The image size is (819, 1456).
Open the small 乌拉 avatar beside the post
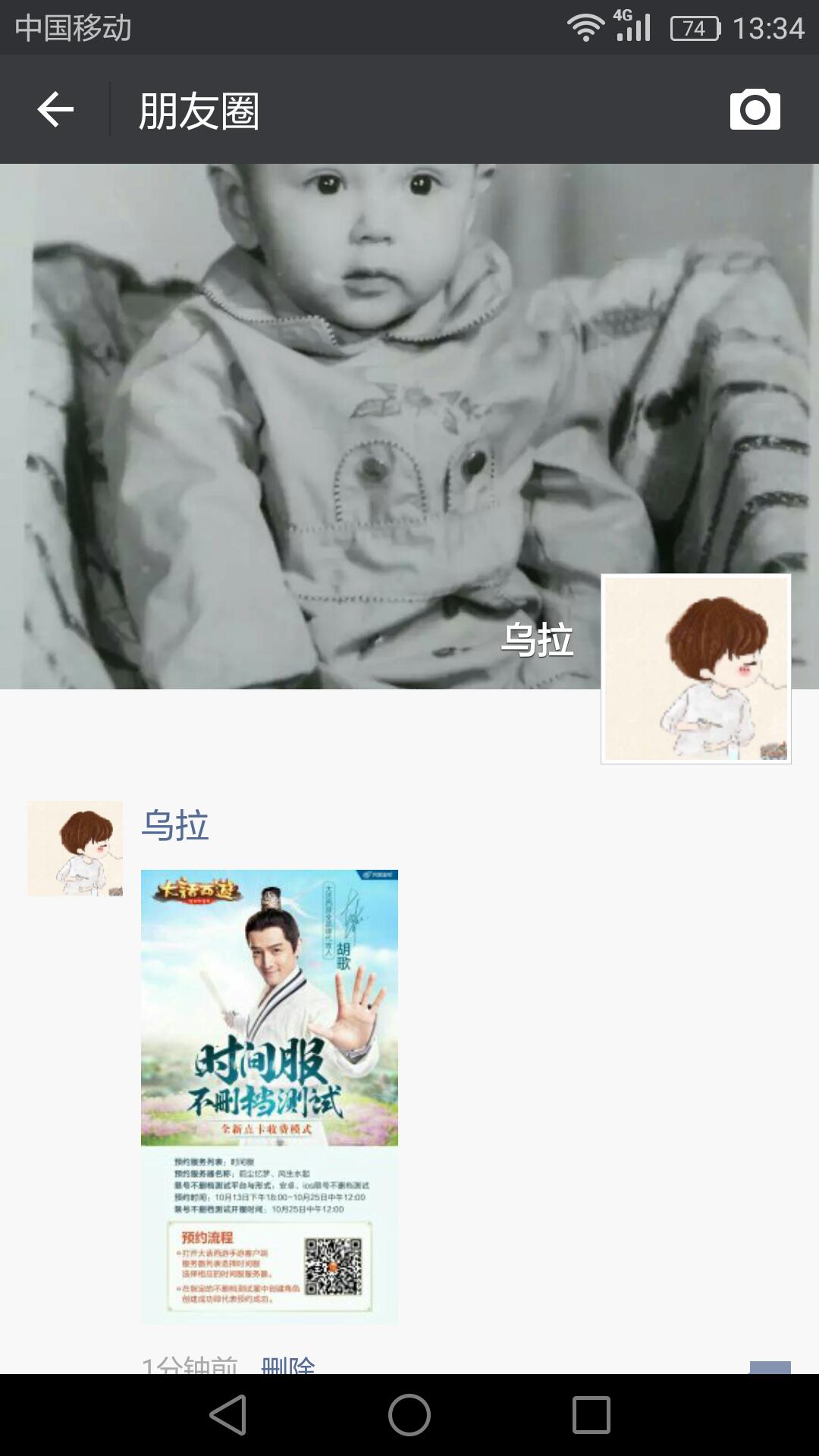tap(75, 848)
